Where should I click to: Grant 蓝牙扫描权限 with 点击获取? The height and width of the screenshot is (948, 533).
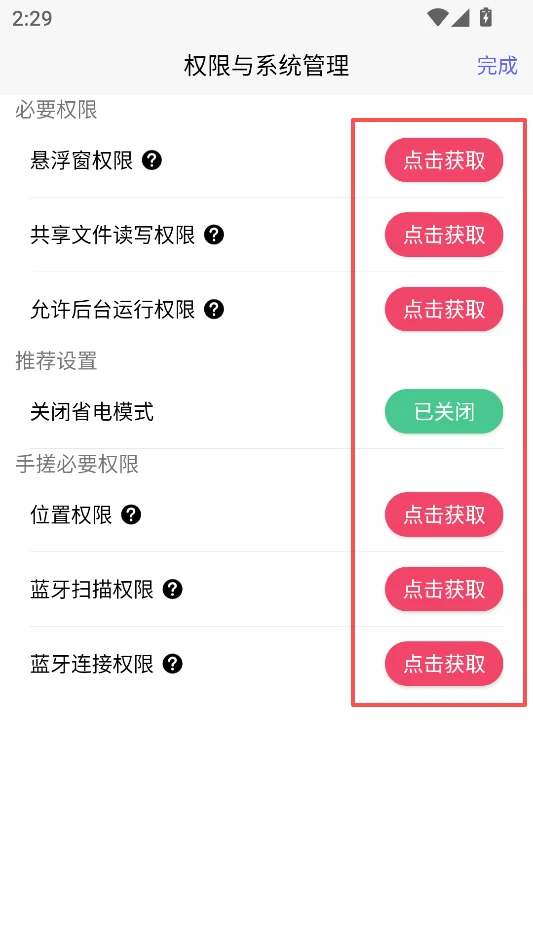pyautogui.click(x=444, y=589)
